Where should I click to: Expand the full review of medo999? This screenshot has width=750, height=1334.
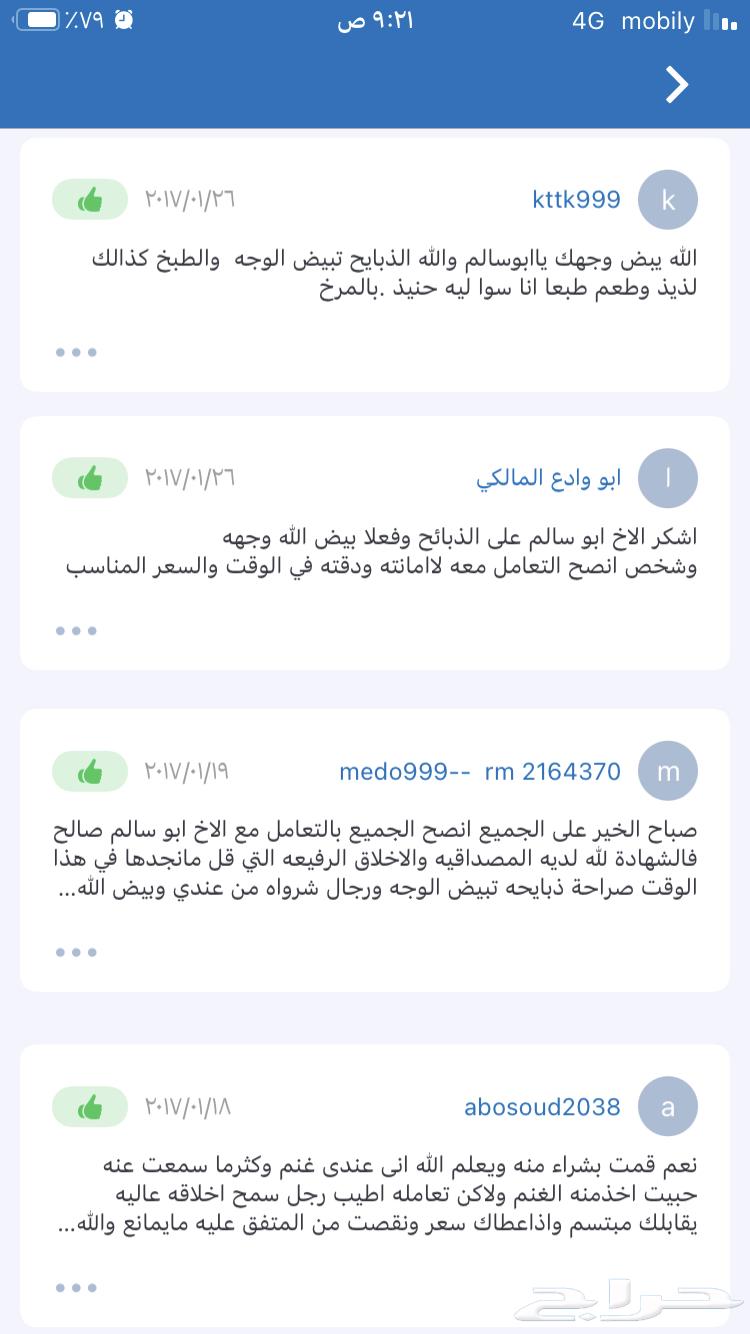(76, 952)
